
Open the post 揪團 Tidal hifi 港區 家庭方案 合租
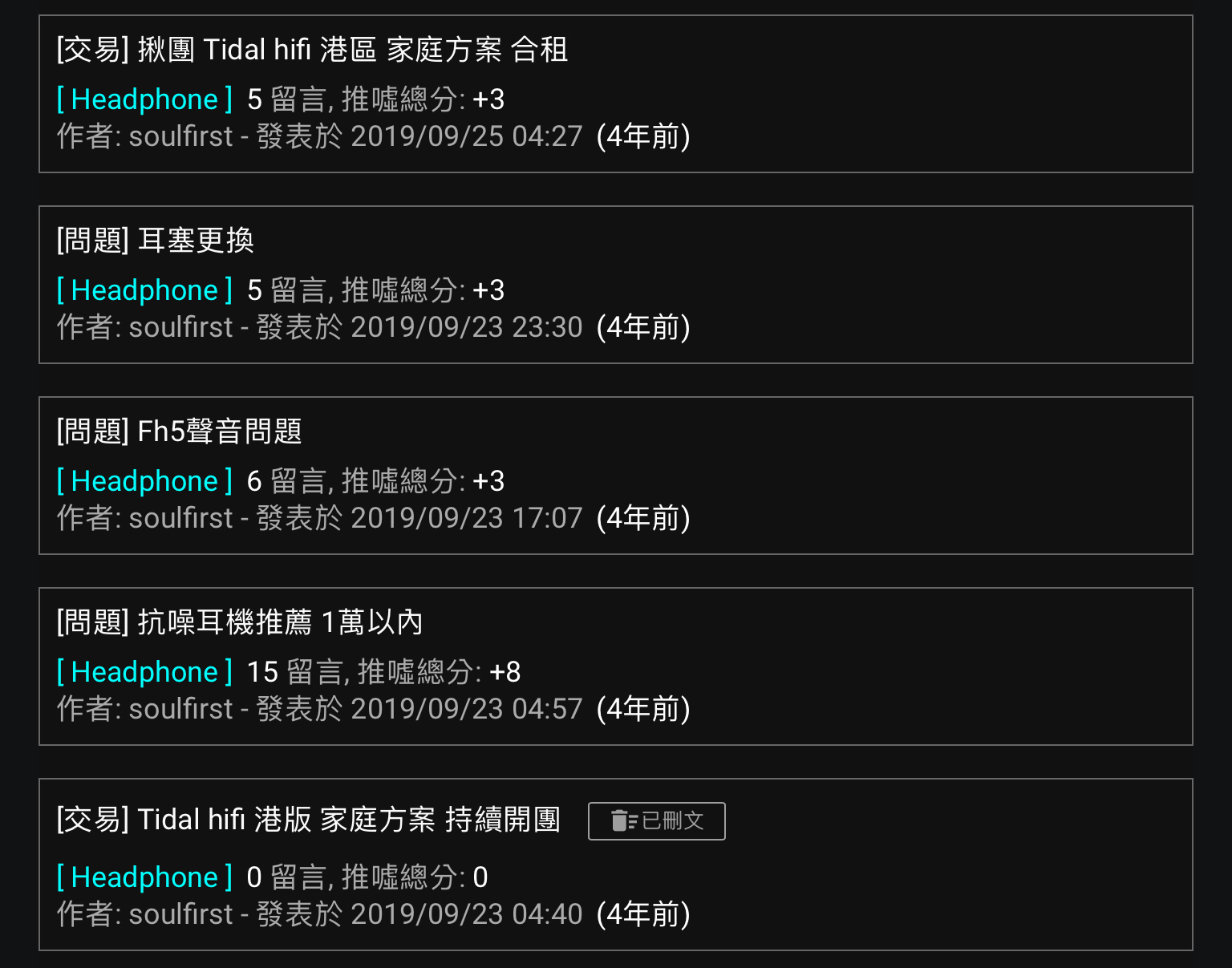tap(312, 50)
